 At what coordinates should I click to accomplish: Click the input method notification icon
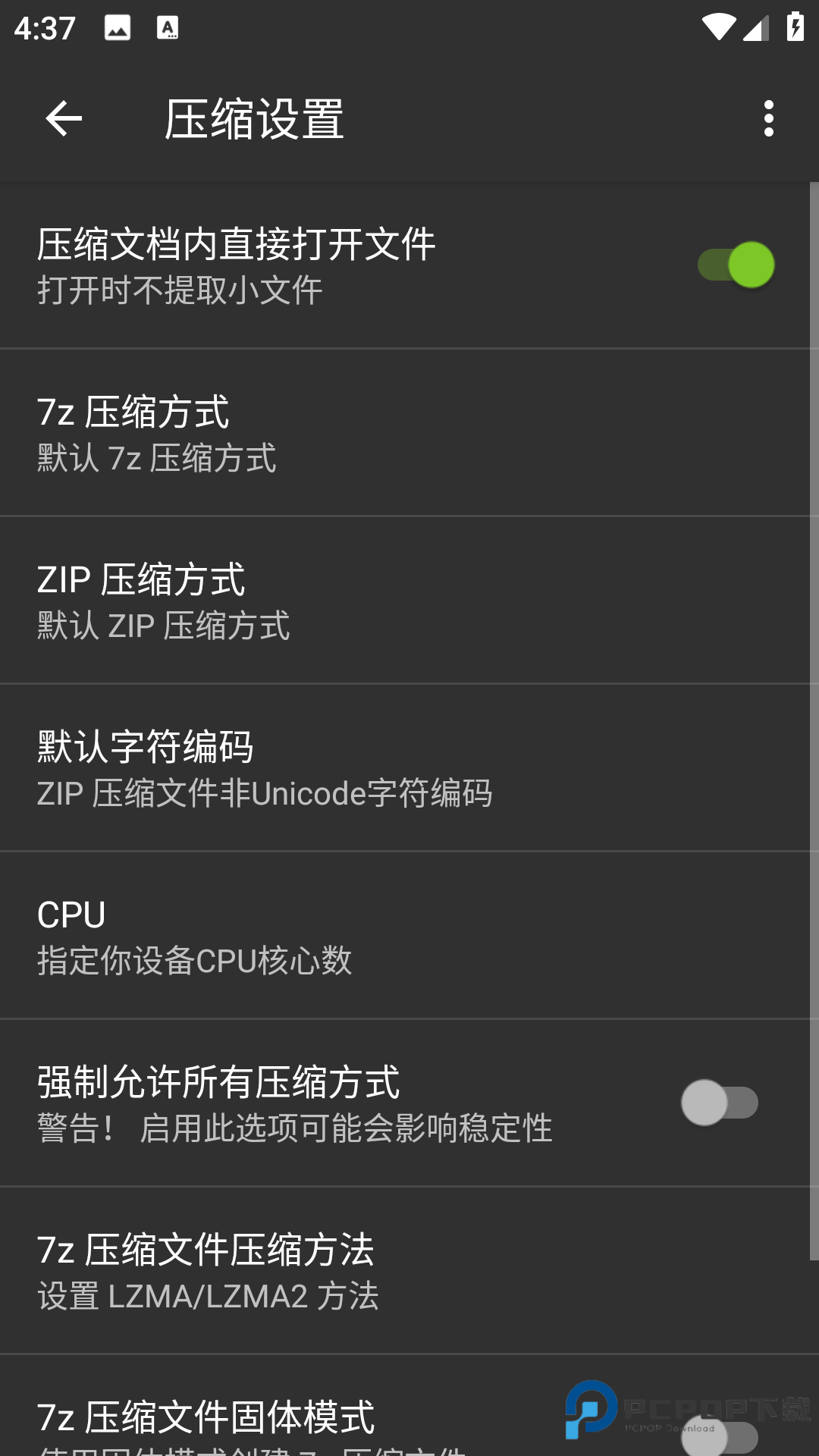(168, 28)
